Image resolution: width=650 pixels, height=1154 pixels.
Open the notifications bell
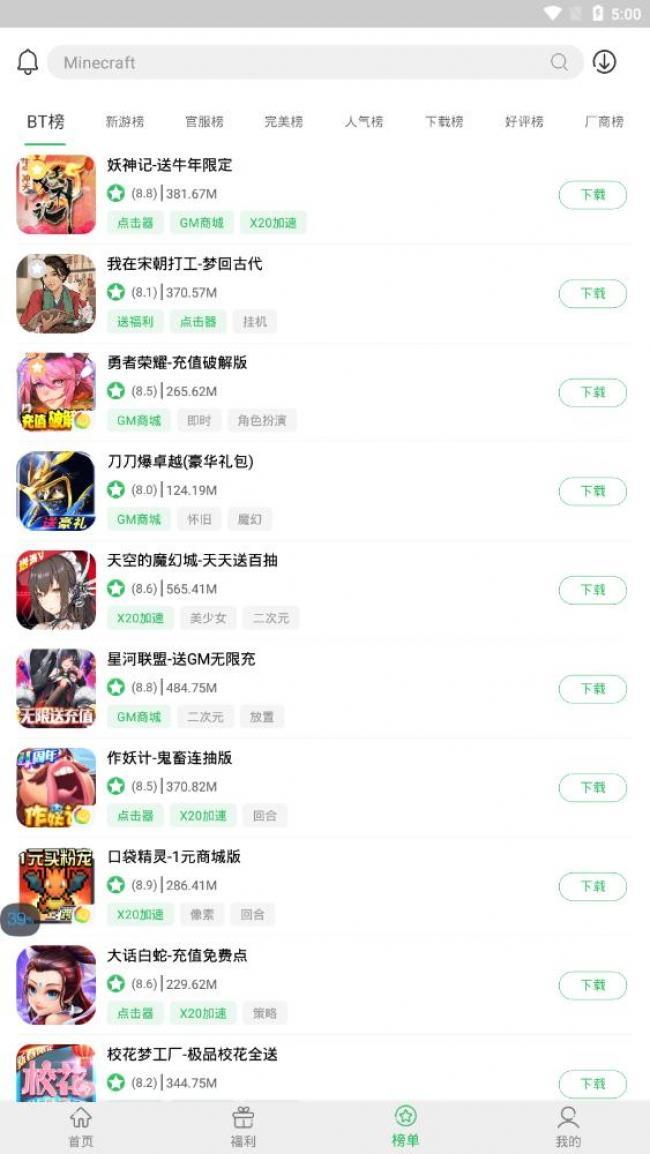28,62
